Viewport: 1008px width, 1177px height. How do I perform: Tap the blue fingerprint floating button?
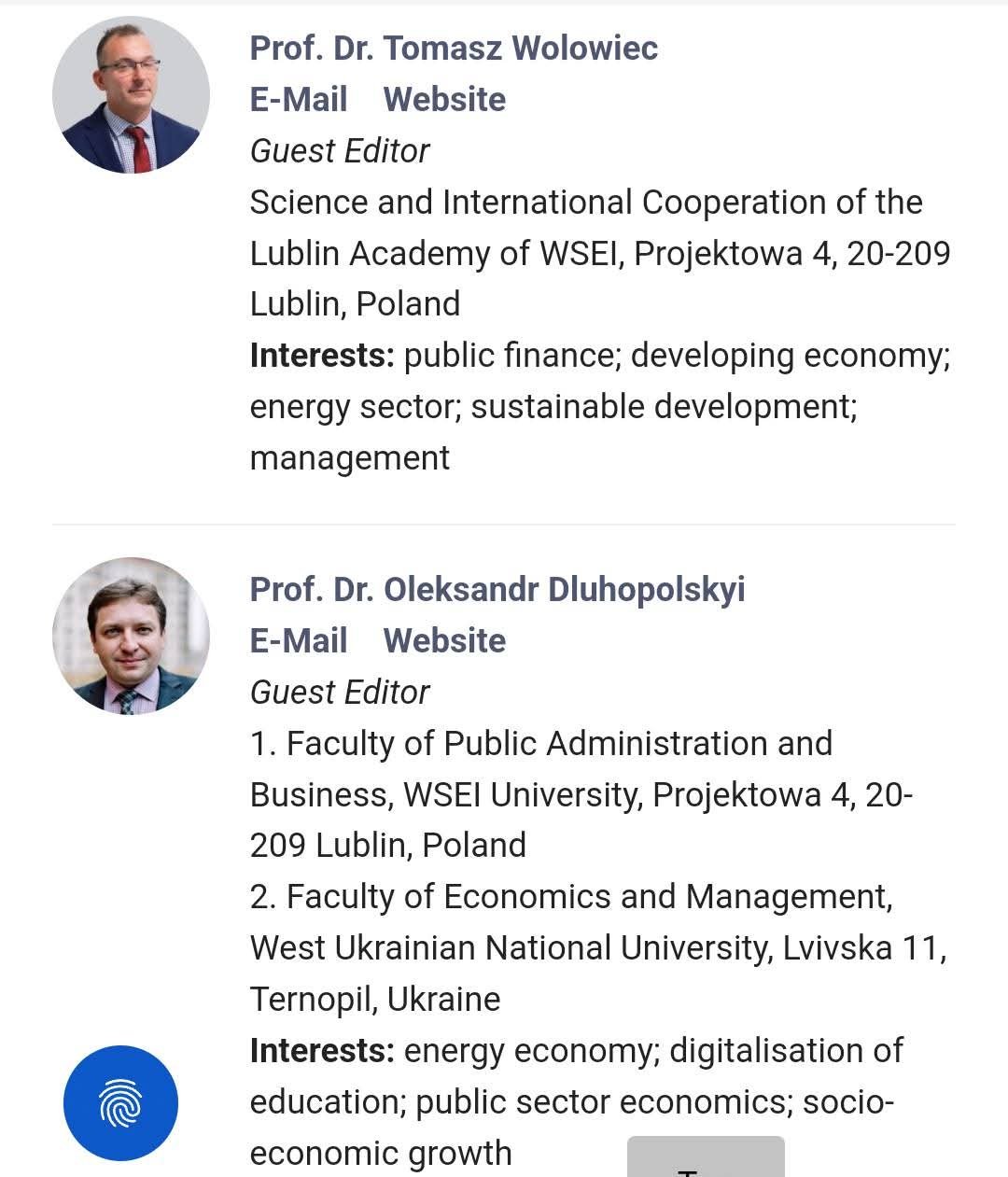coord(120,1103)
